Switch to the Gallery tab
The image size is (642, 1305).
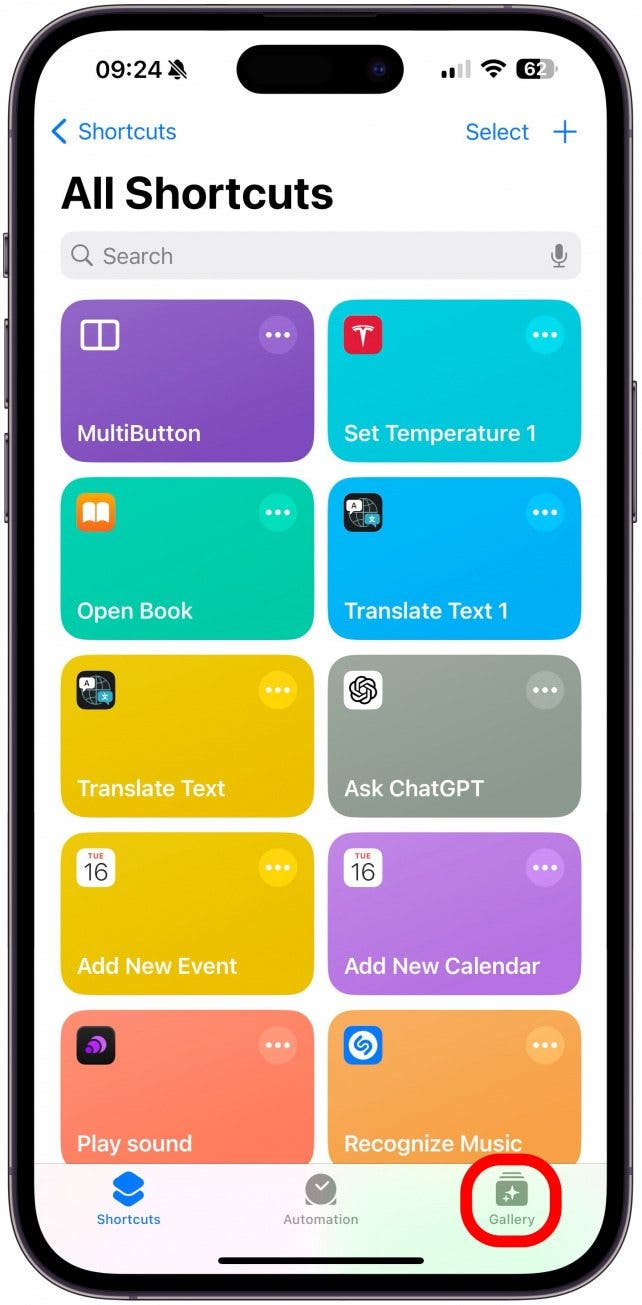[511, 1200]
